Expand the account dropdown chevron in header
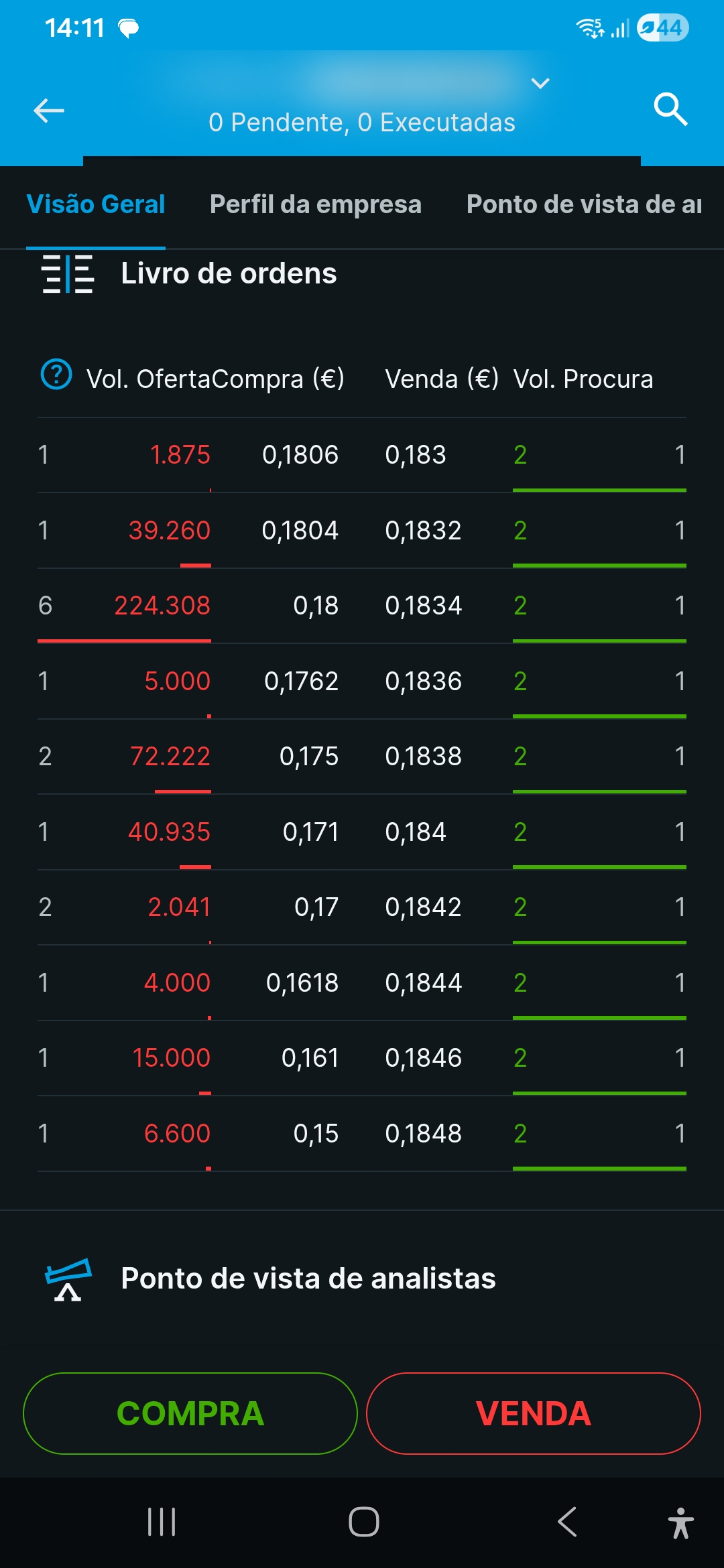 (540, 83)
